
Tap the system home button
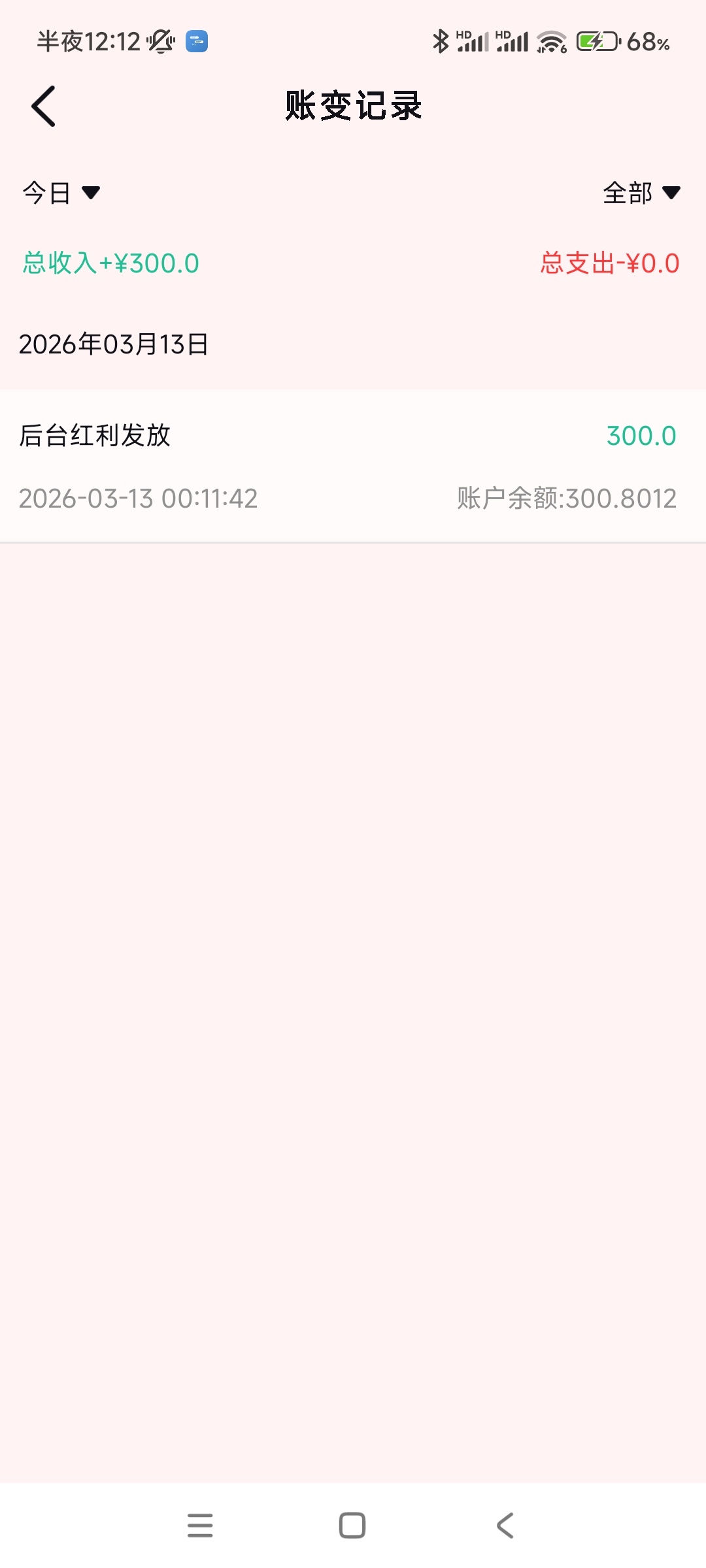point(352,1526)
